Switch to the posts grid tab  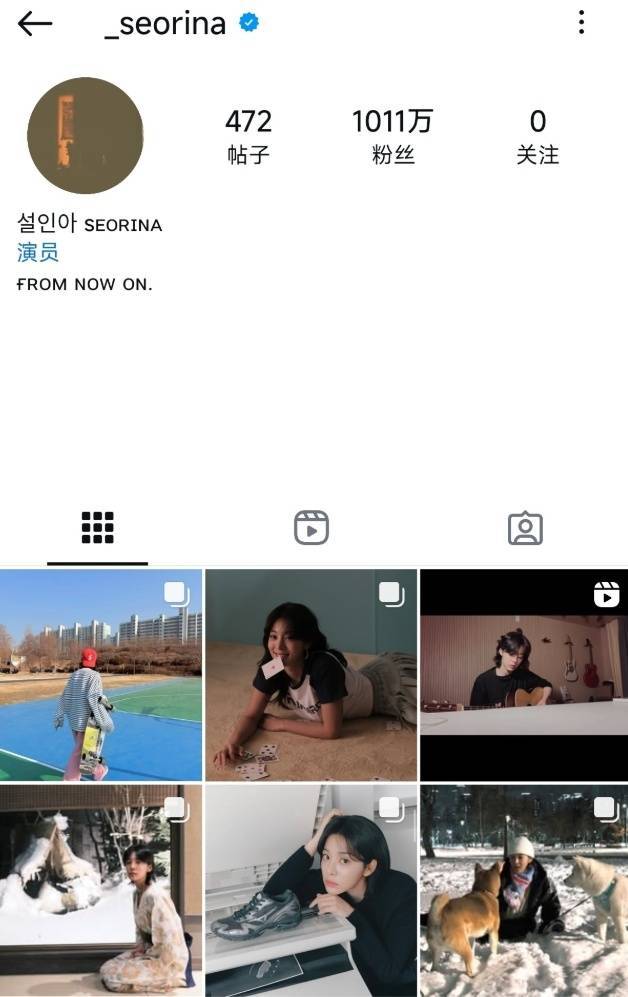(x=97, y=528)
